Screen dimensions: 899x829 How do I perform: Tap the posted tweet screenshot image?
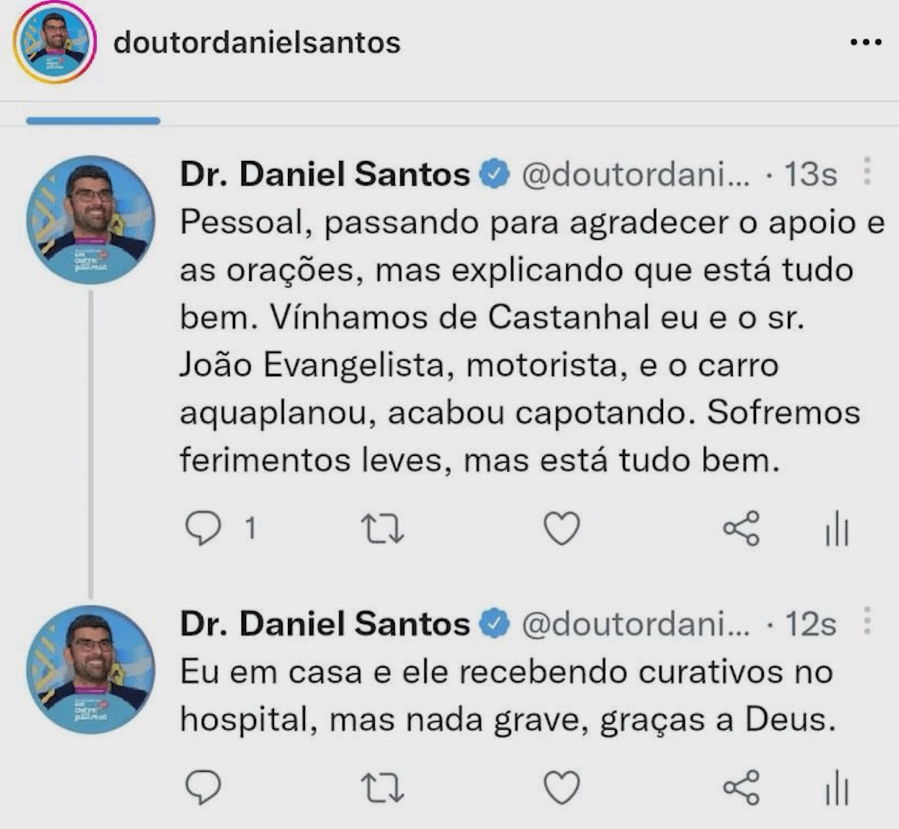pyautogui.click(x=450, y=476)
